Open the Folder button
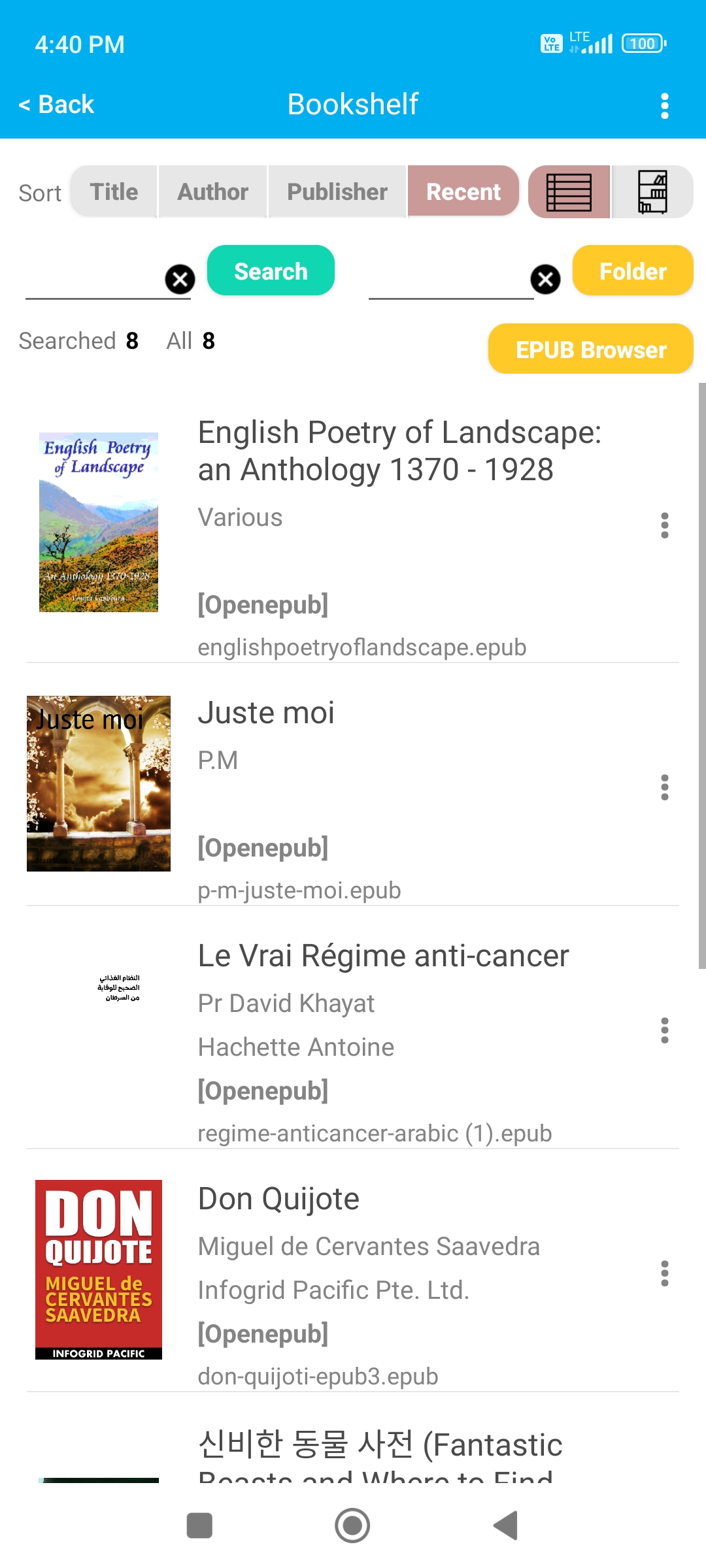The image size is (706, 1568). pyautogui.click(x=633, y=270)
